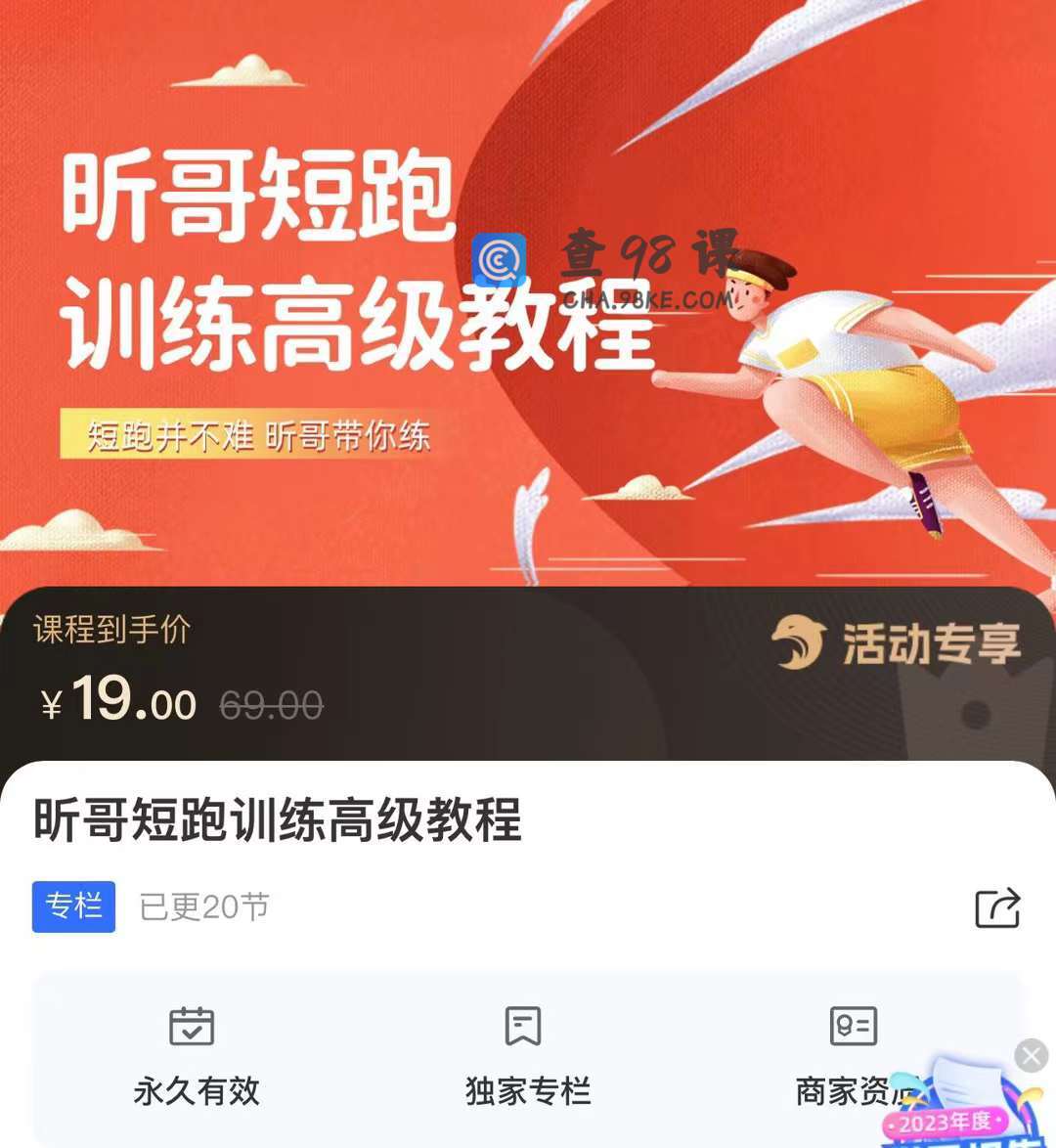Viewport: 1056px width, 1148px height.
Task: Tap the 永久有效 feature item
Action: (x=196, y=1056)
